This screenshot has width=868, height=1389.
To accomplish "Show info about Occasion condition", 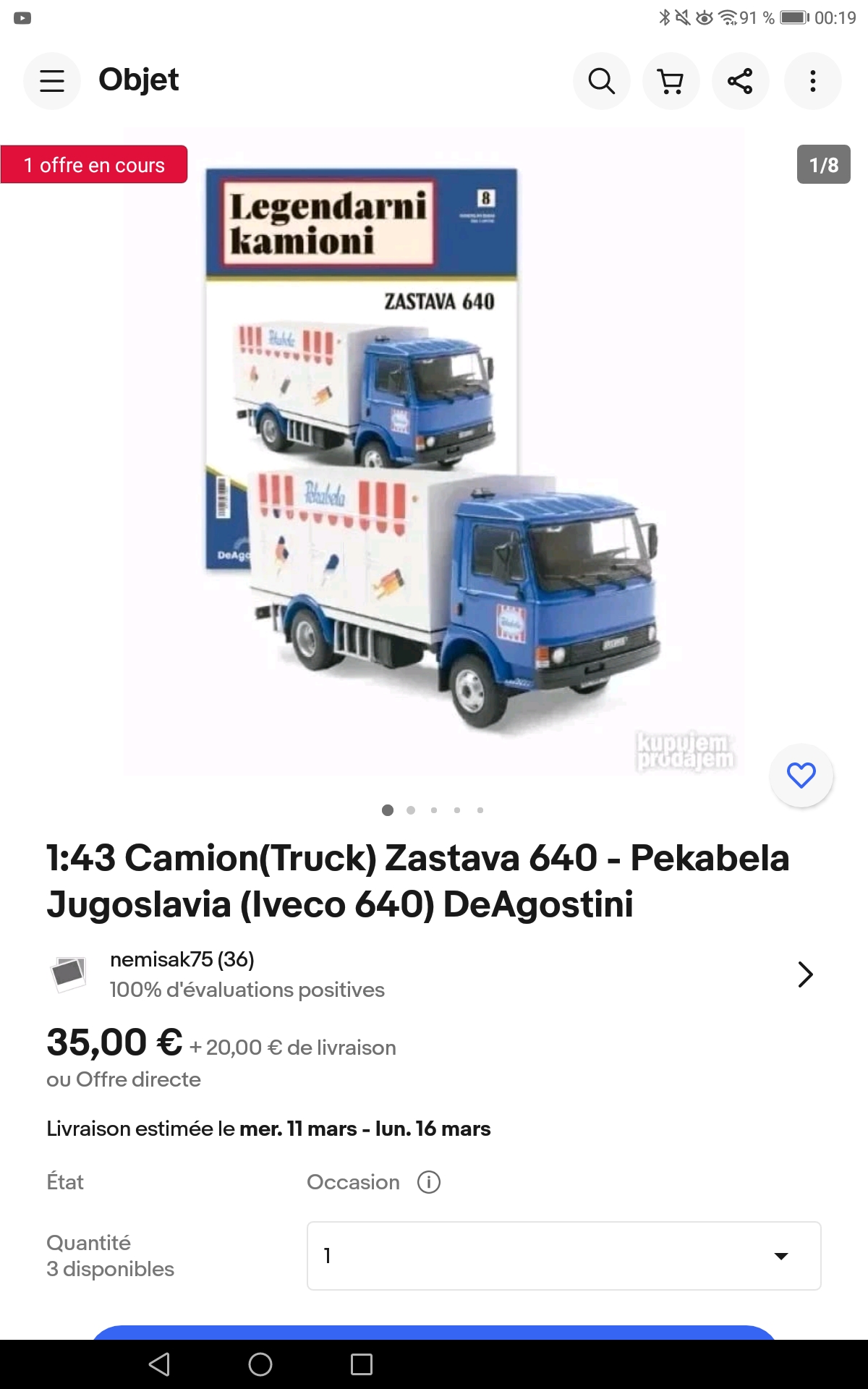I will point(429,1182).
